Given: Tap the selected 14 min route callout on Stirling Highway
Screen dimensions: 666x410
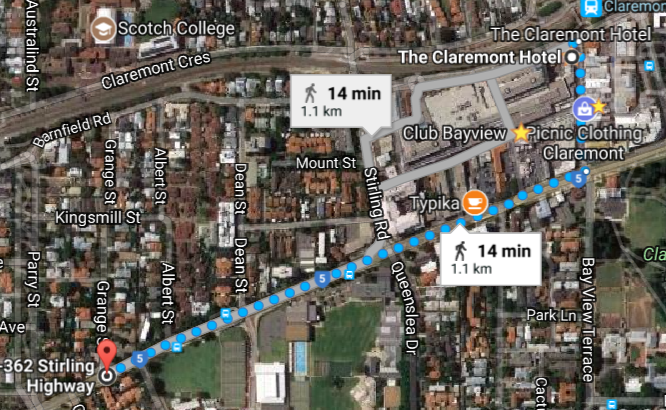Looking at the screenshot, I should click(489, 258).
